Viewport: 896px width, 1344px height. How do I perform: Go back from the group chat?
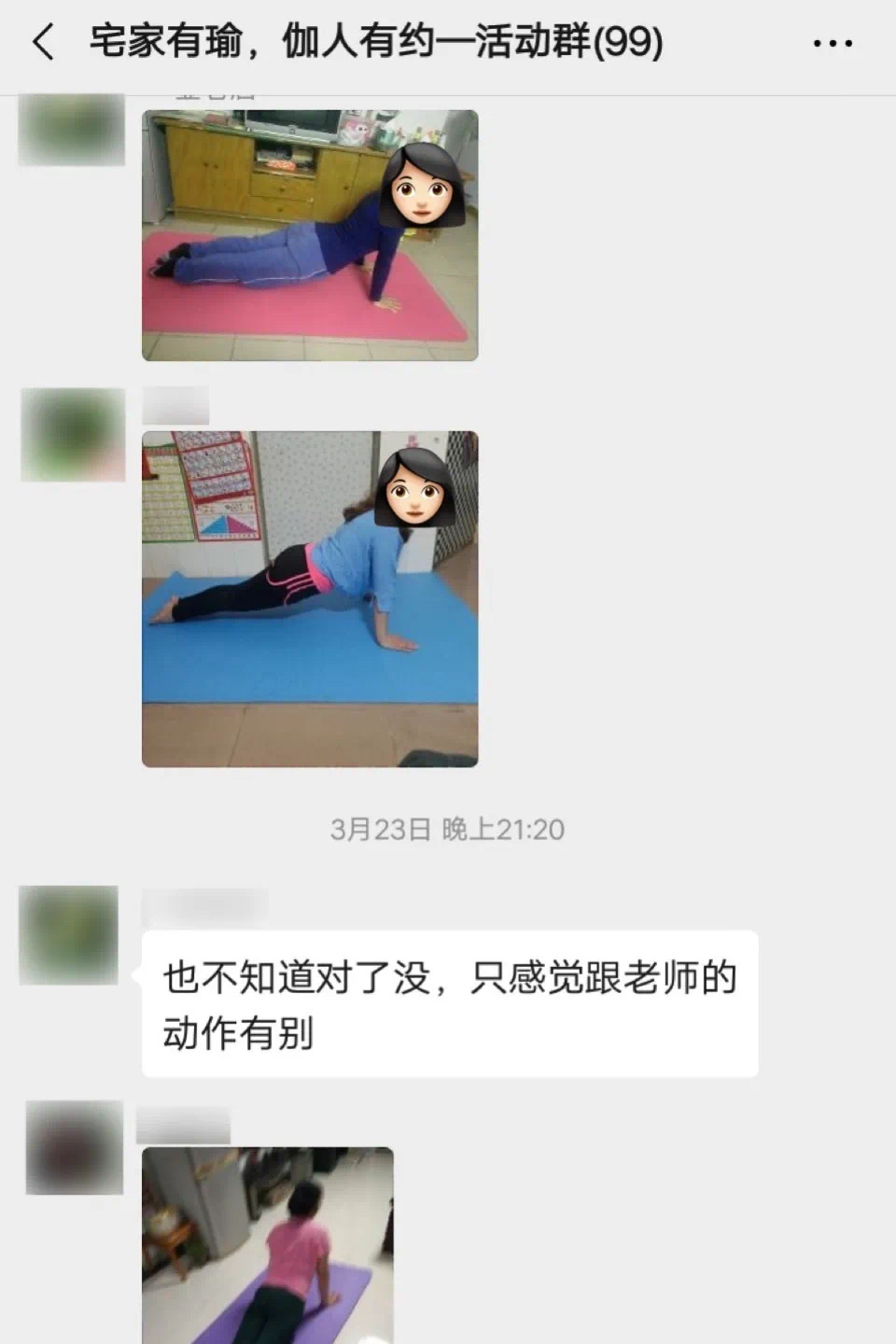pos(43,42)
